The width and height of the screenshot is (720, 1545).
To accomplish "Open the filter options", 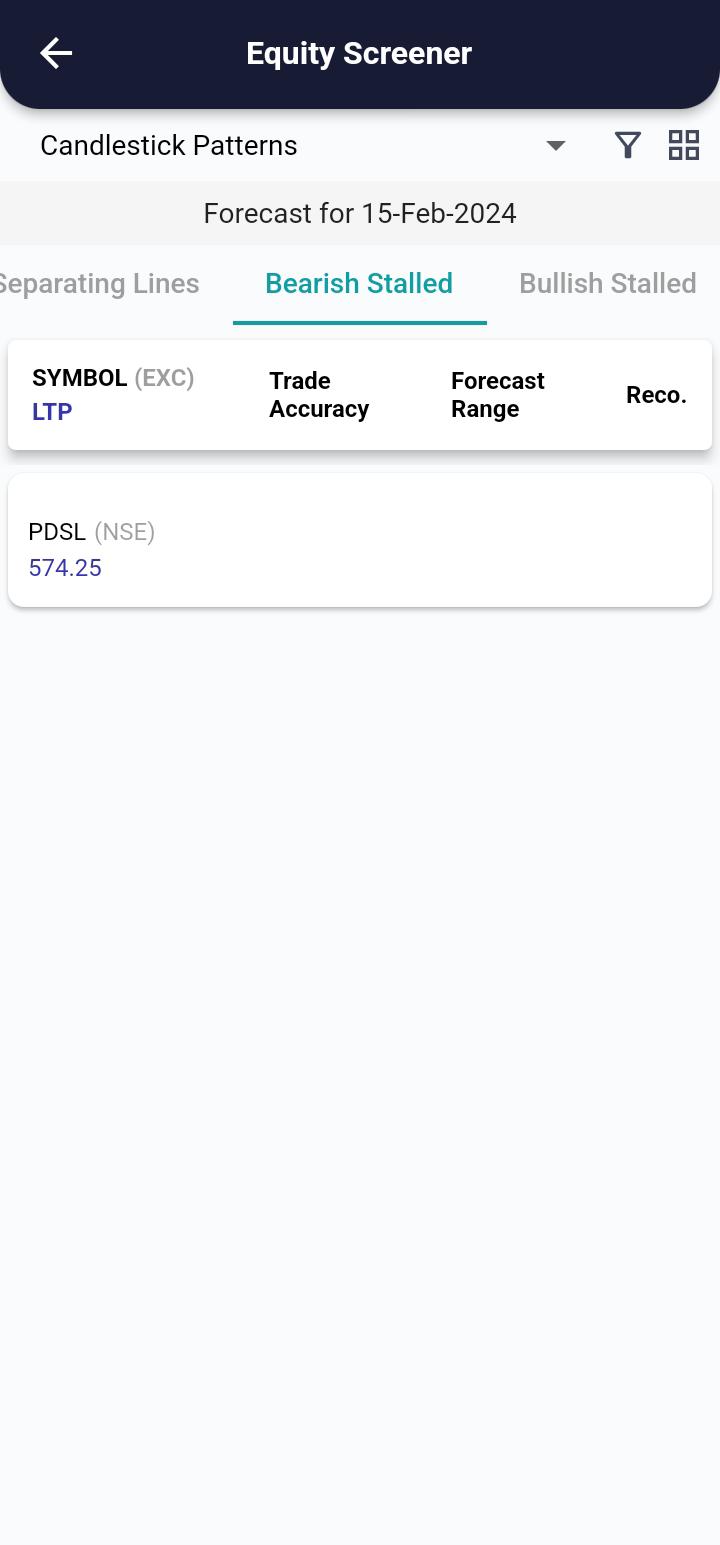I will (627, 146).
